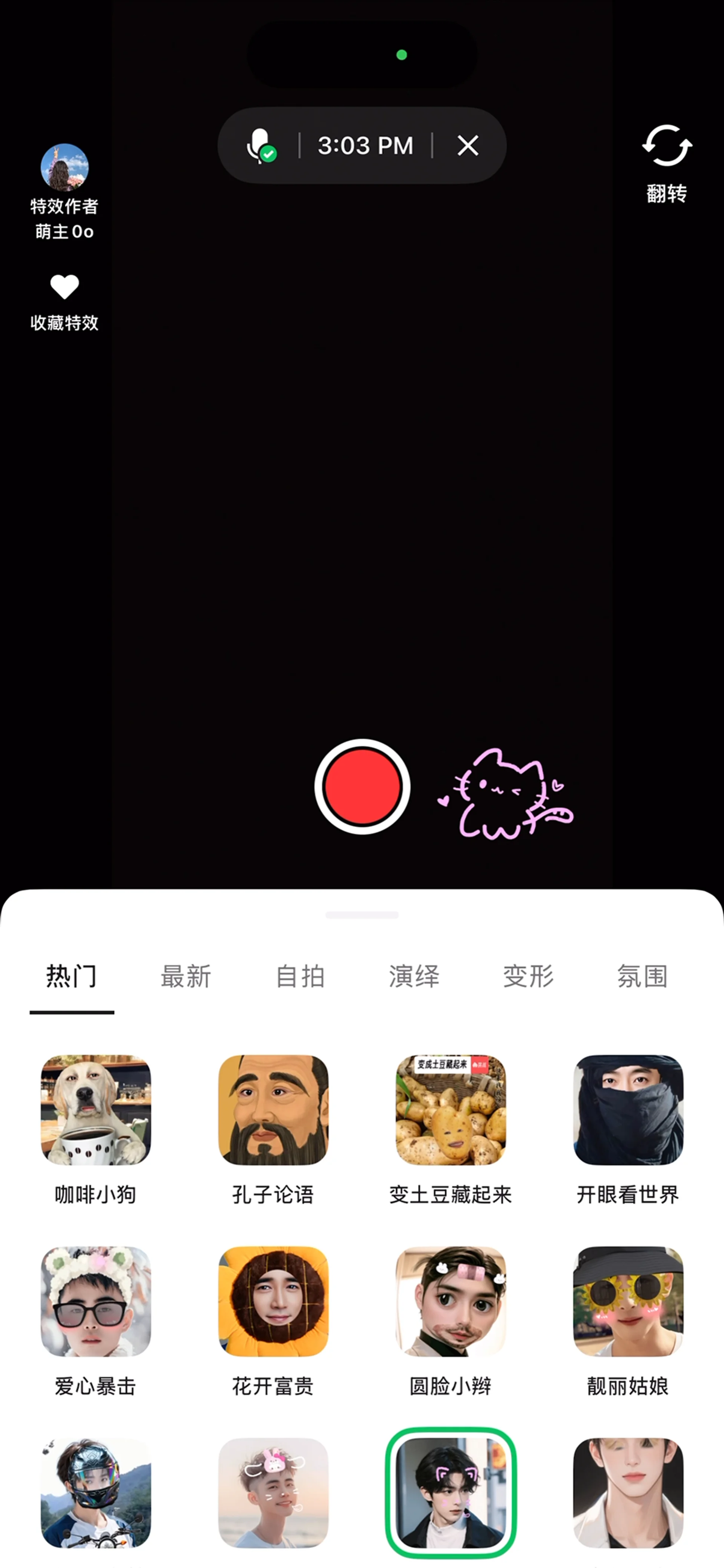This screenshot has height=1568, width=724.
Task: Switch to the 变形 tab
Action: (x=528, y=976)
